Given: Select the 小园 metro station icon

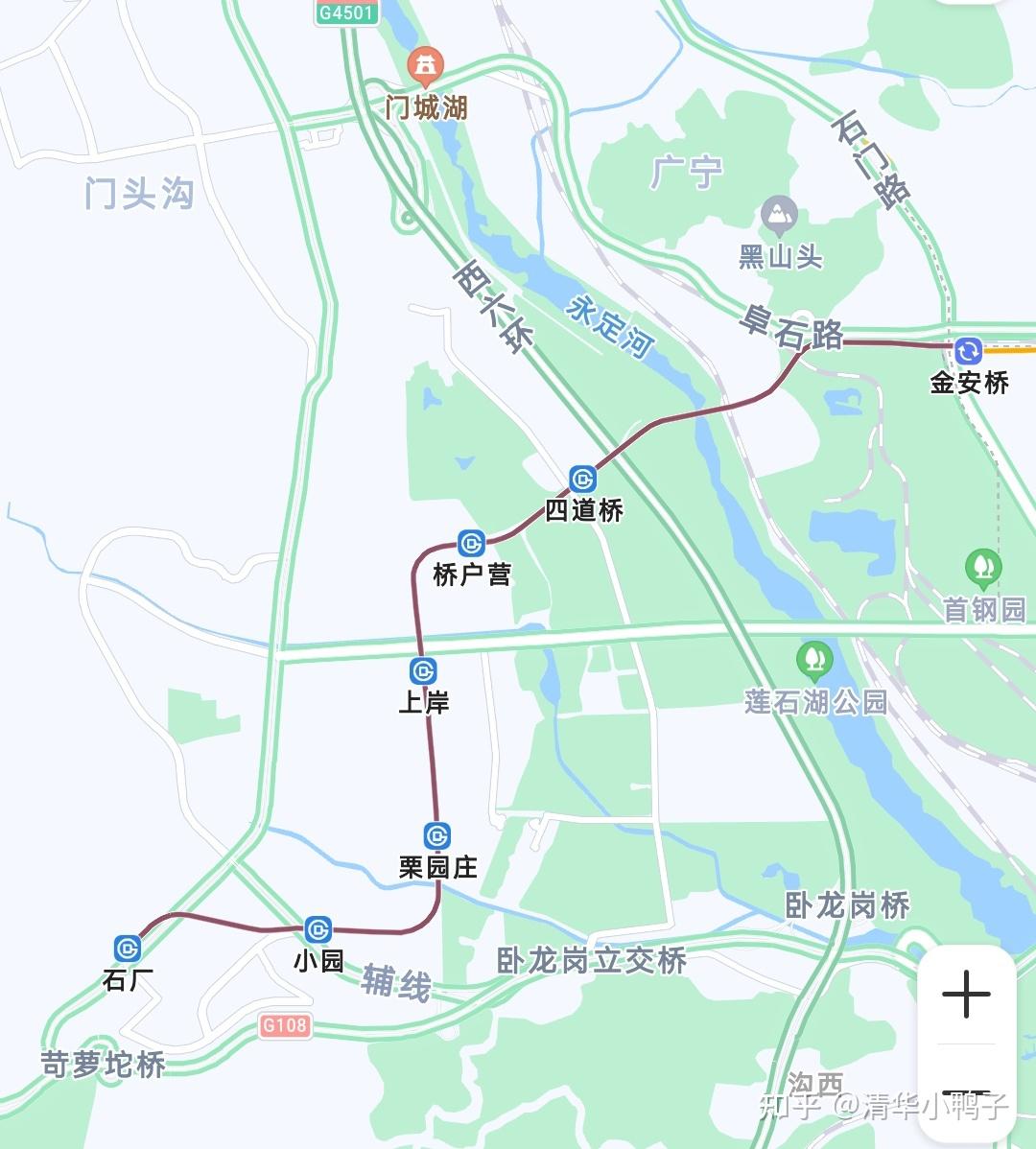Looking at the screenshot, I should tap(317, 928).
